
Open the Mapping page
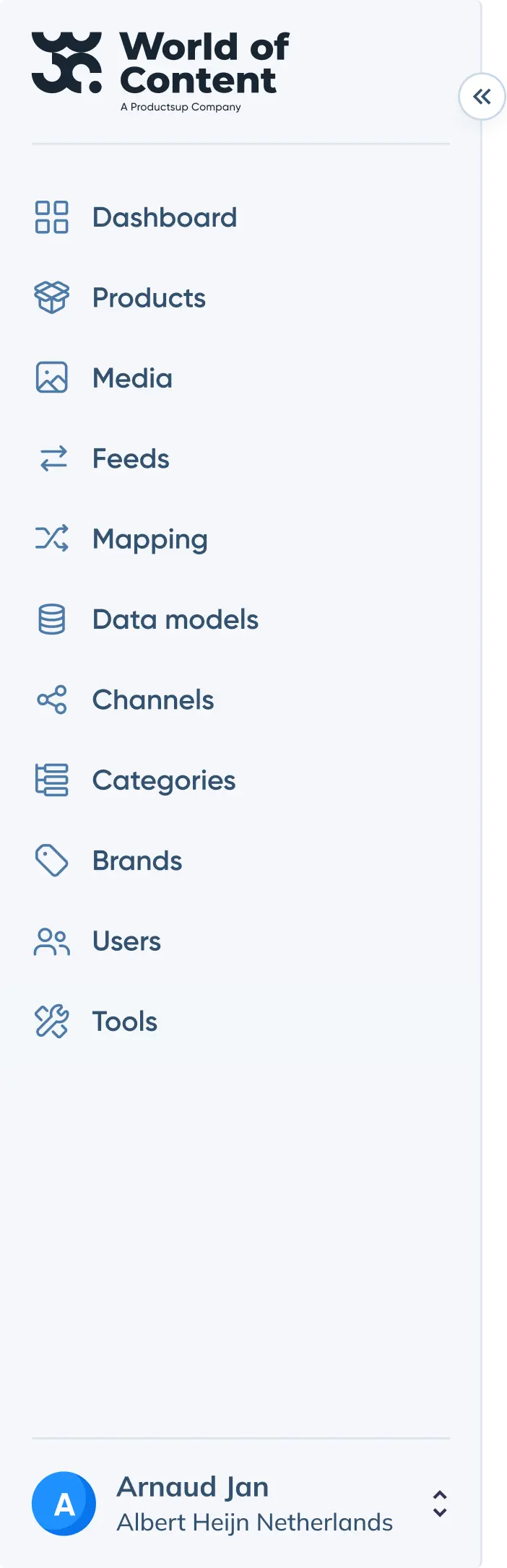pyautogui.click(x=149, y=539)
